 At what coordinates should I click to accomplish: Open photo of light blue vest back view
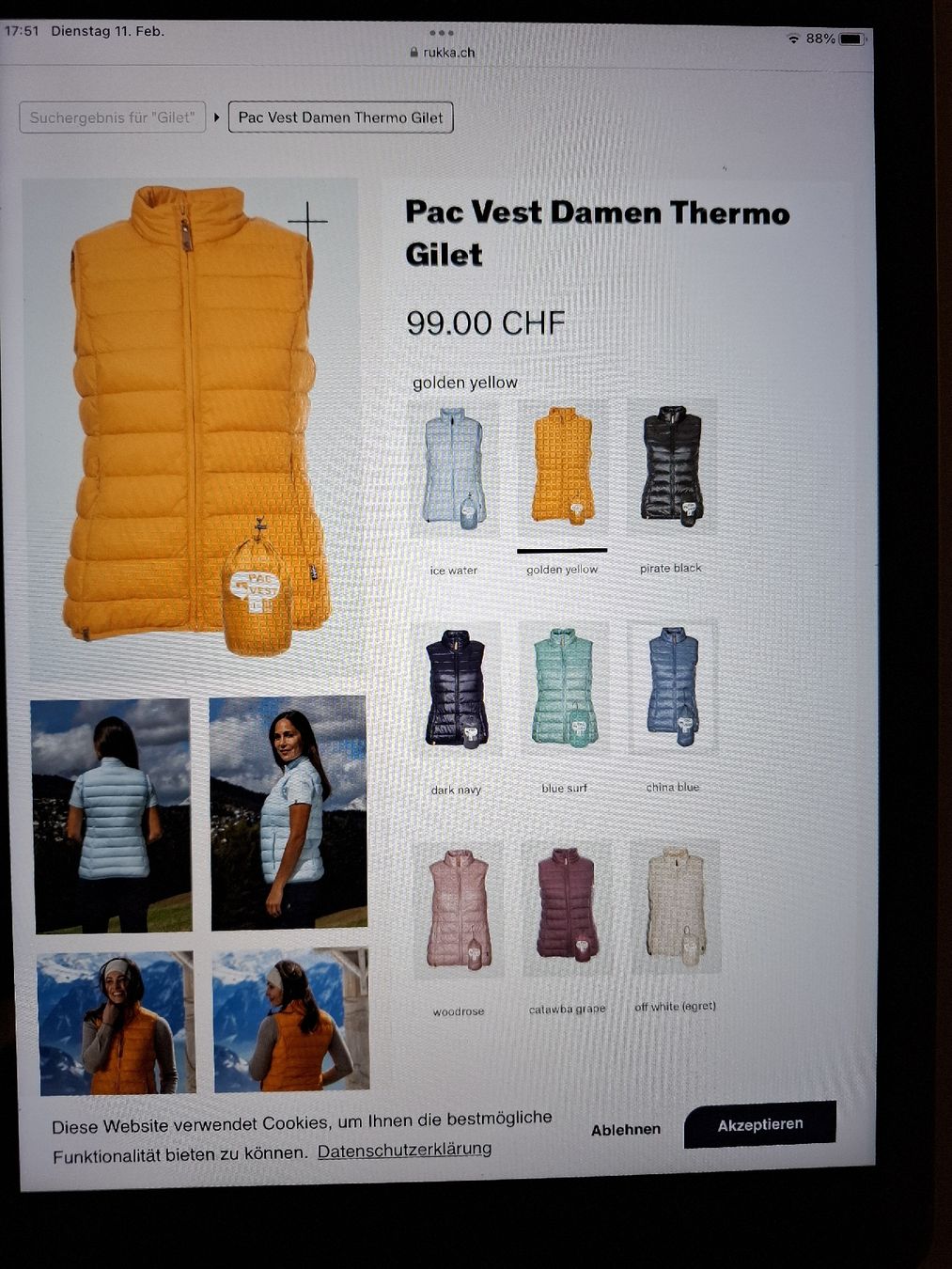tap(112, 816)
